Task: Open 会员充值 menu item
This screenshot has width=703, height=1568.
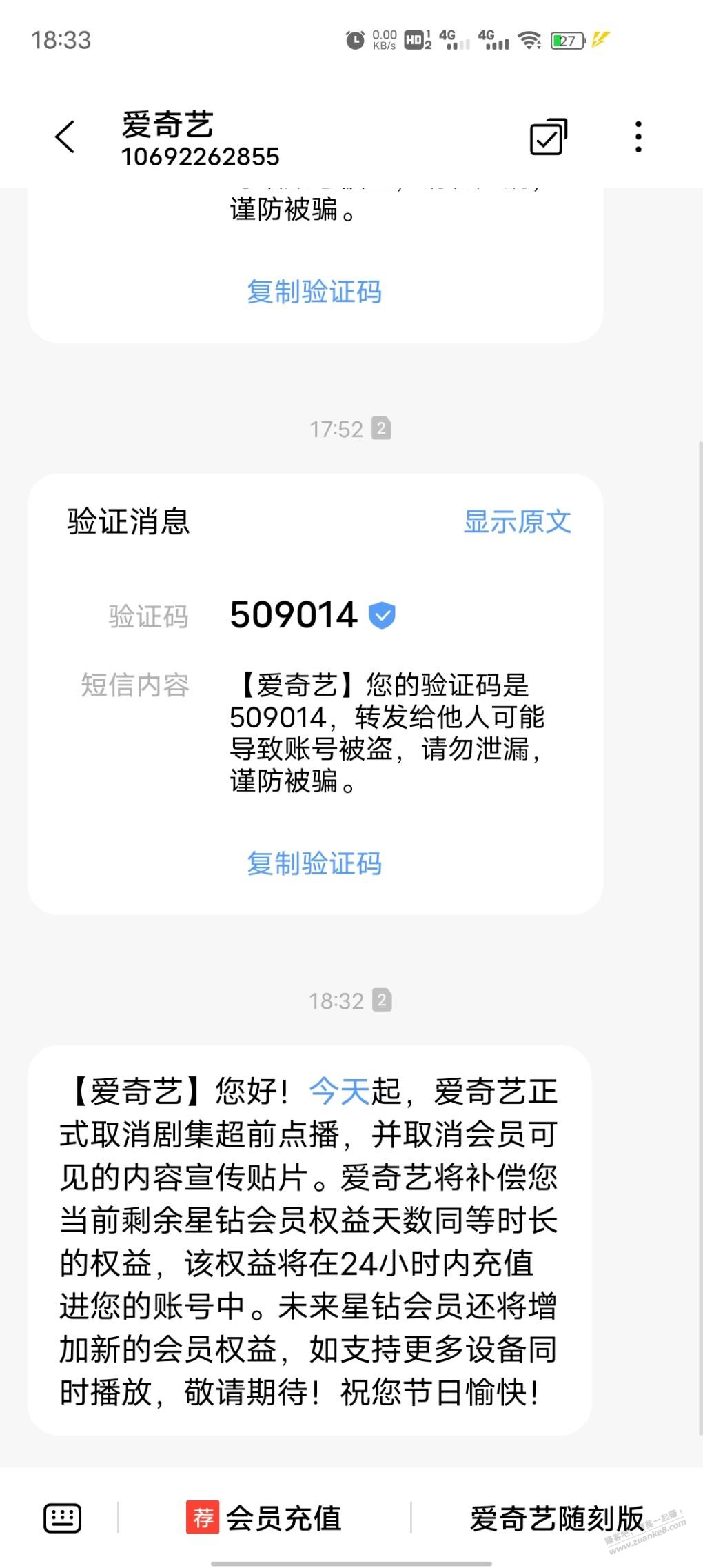Action: pyautogui.click(x=265, y=1518)
